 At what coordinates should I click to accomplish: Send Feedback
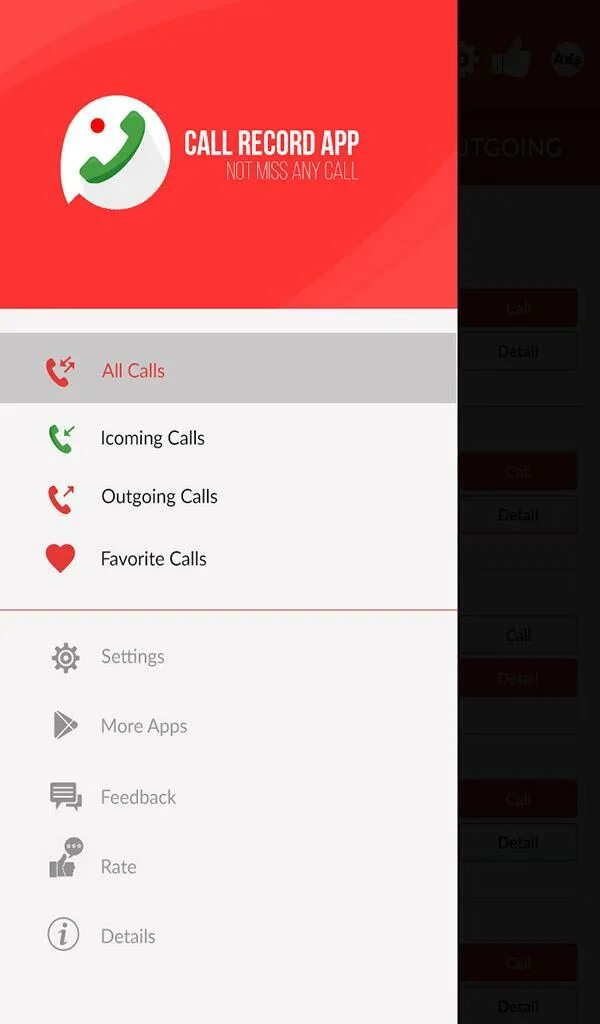pyautogui.click(x=228, y=797)
